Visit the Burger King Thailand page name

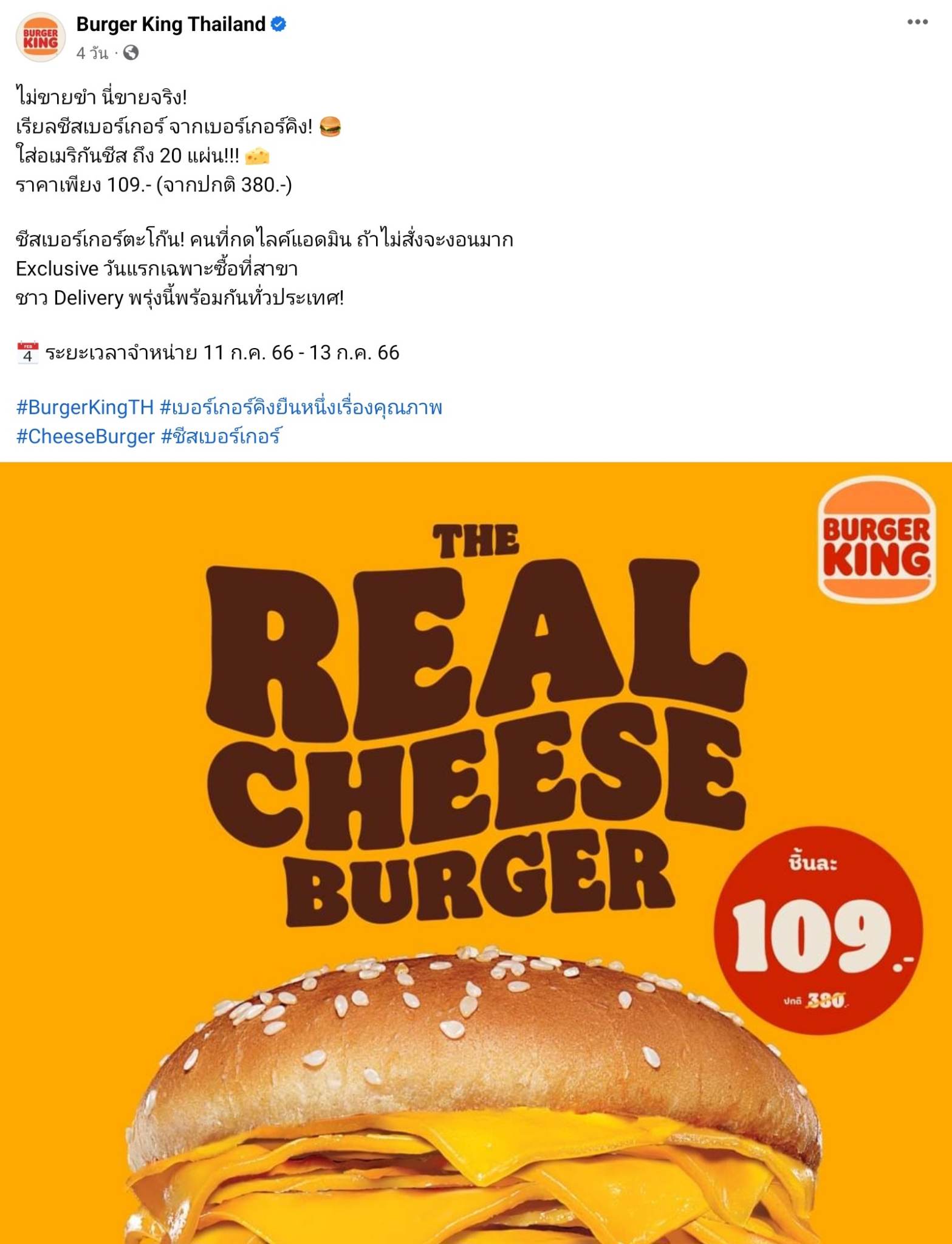tap(171, 24)
